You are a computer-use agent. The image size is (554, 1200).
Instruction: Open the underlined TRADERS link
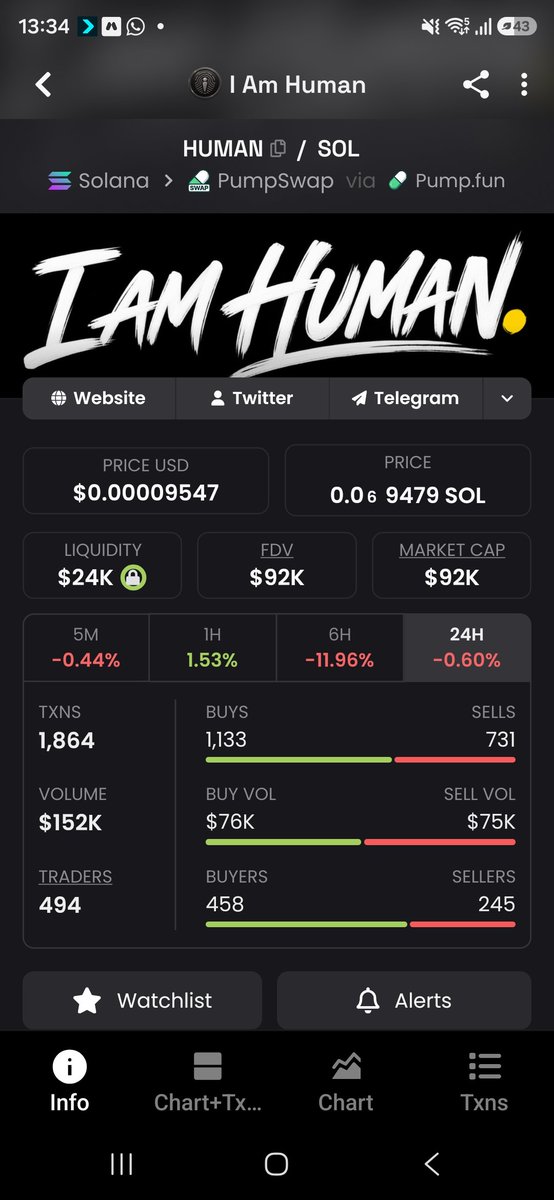75,876
